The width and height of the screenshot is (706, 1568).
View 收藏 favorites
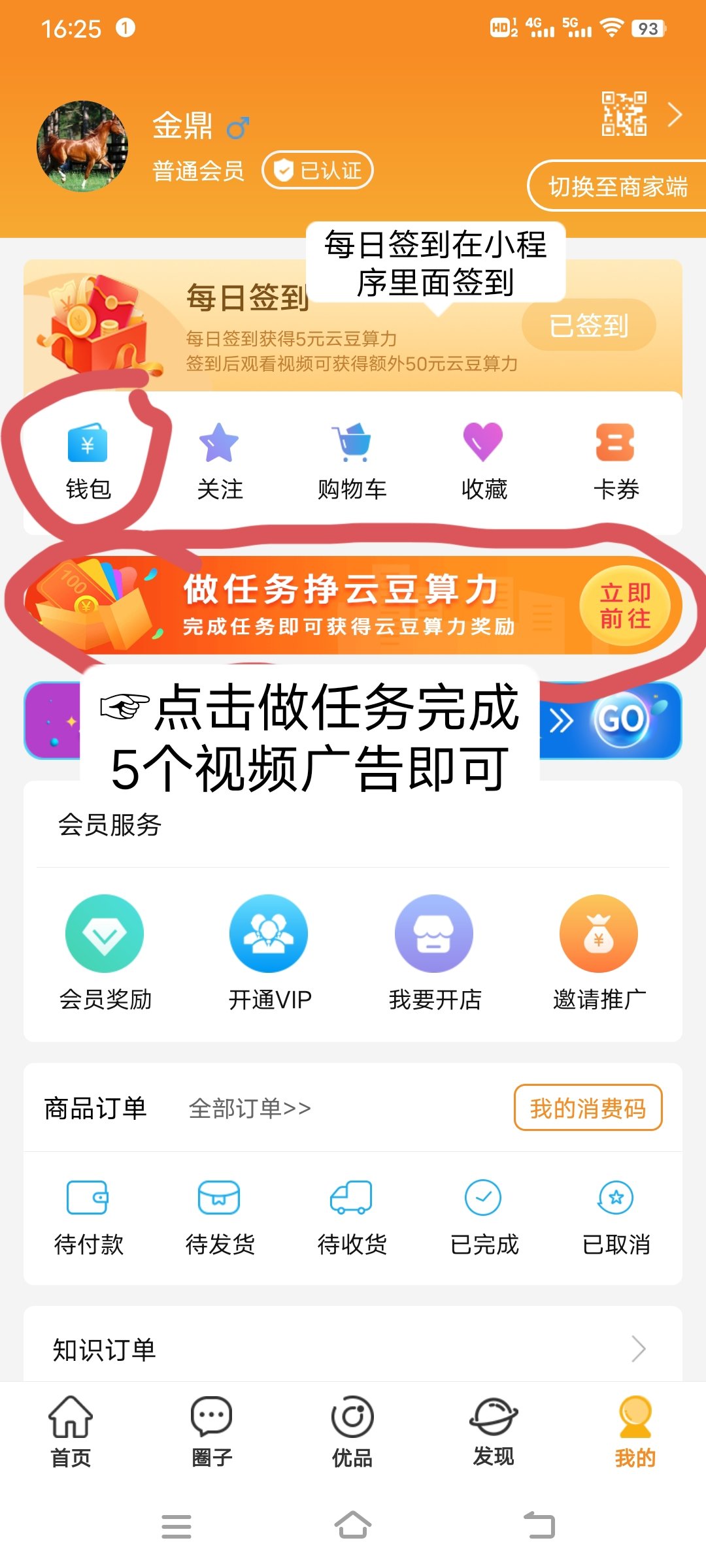(484, 461)
